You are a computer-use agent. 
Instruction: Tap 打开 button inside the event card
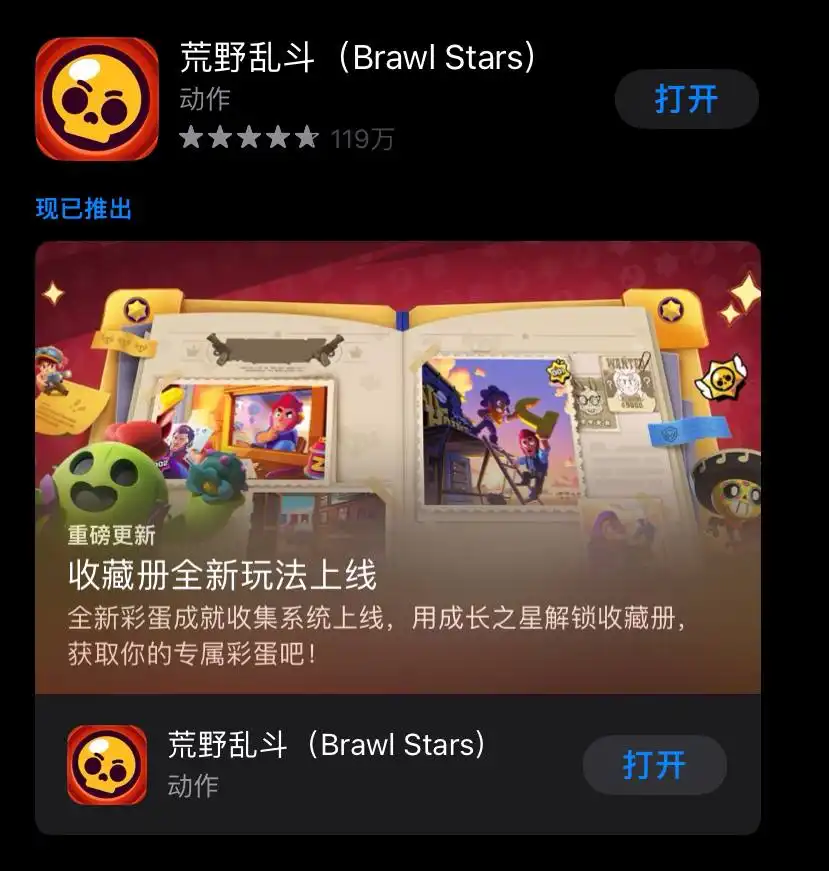tap(654, 765)
